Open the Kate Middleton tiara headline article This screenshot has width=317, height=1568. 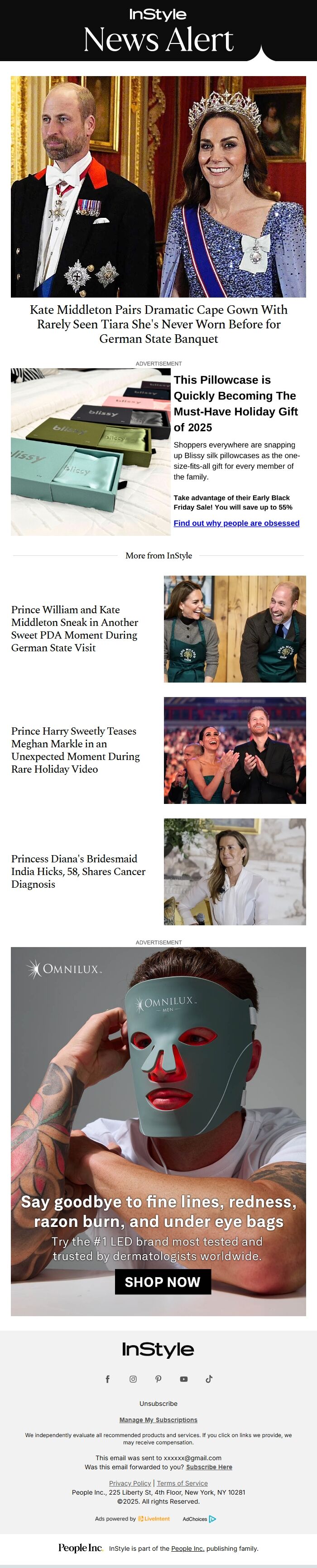pos(158,324)
